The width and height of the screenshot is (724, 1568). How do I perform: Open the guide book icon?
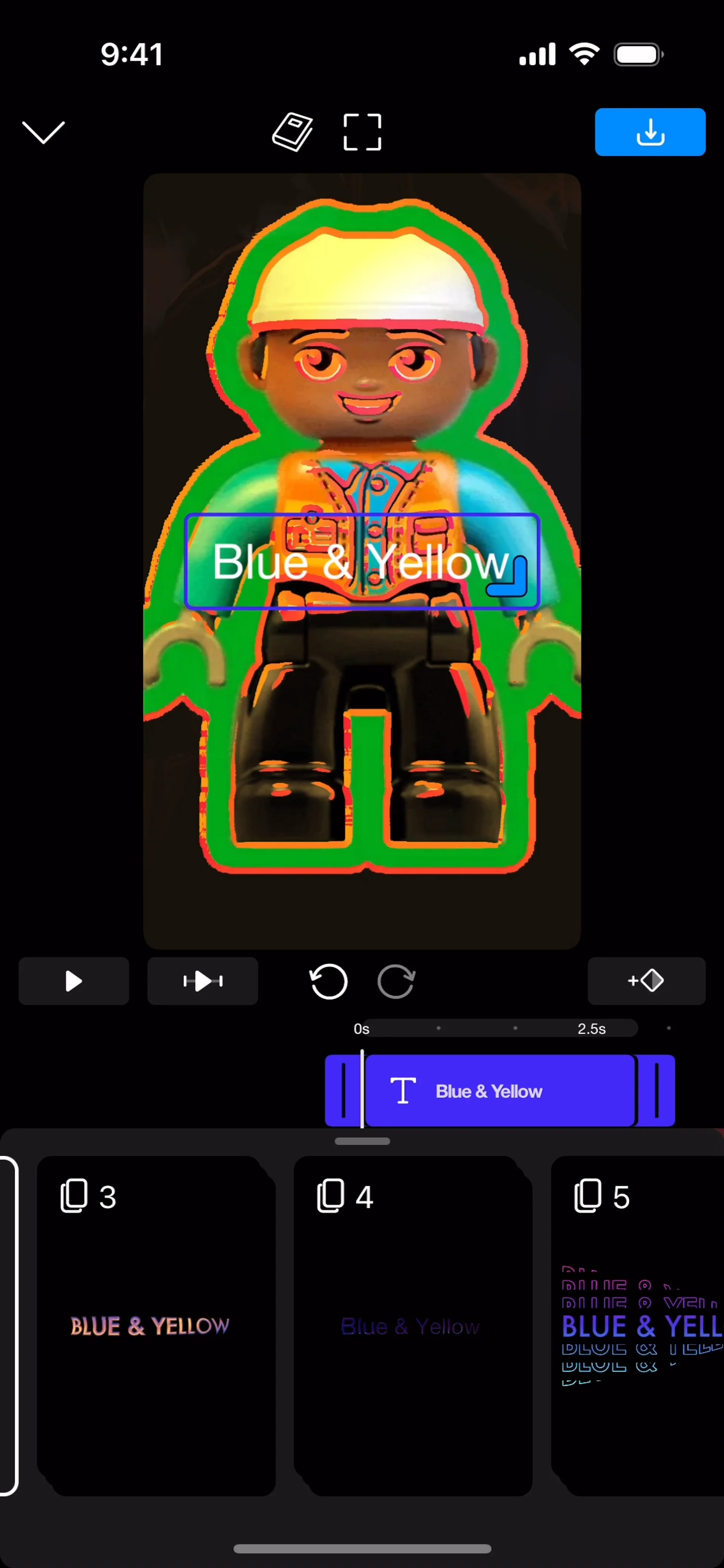click(x=293, y=132)
